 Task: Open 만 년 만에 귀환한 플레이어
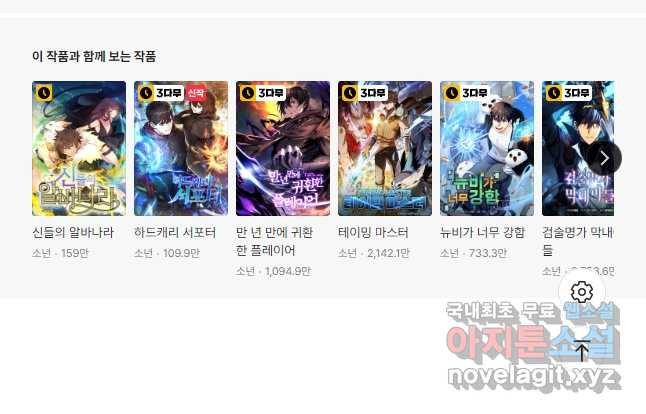283,149
